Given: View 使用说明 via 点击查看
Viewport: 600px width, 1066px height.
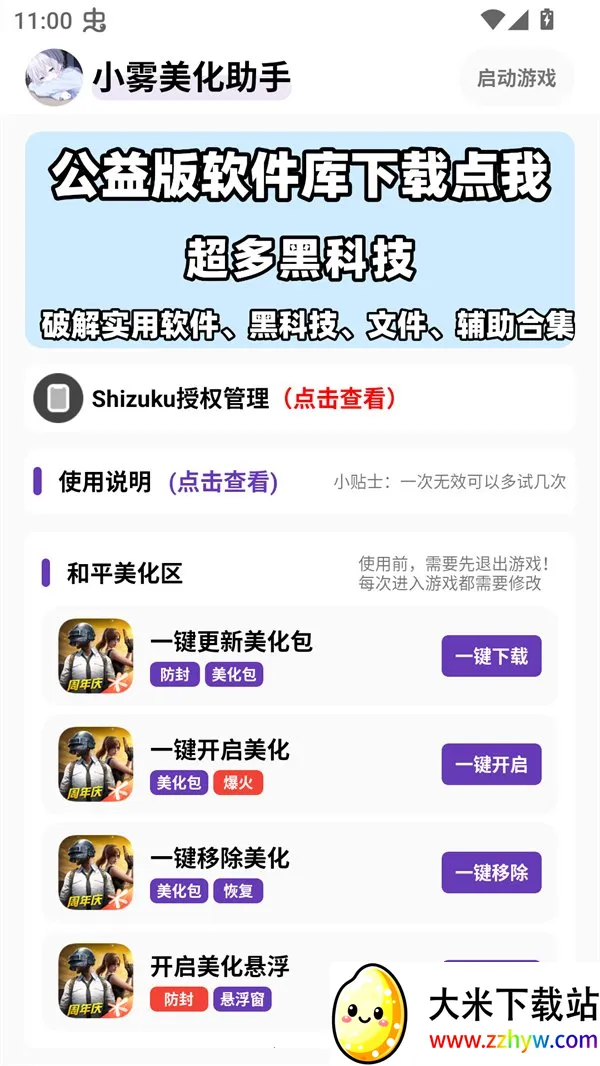Looking at the screenshot, I should pyautogui.click(x=223, y=482).
